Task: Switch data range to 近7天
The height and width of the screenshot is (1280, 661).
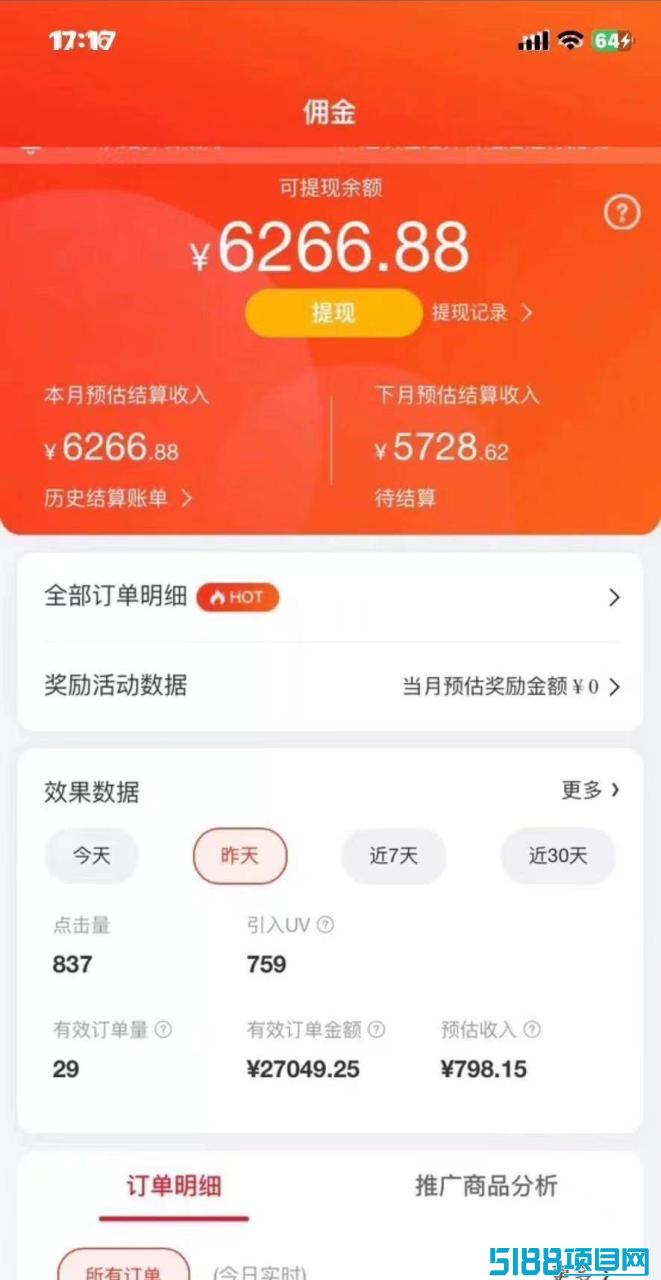Action: coord(393,856)
